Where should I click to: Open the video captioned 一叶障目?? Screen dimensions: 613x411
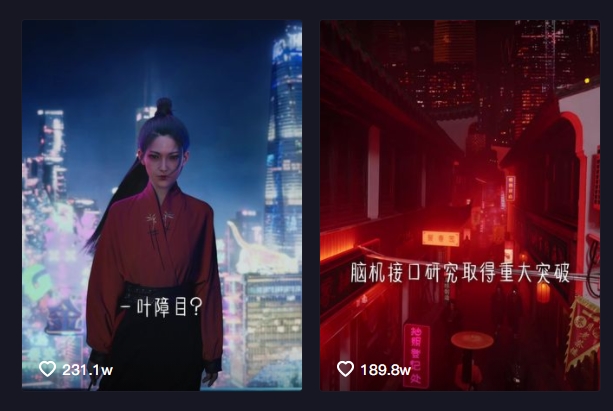click(162, 205)
